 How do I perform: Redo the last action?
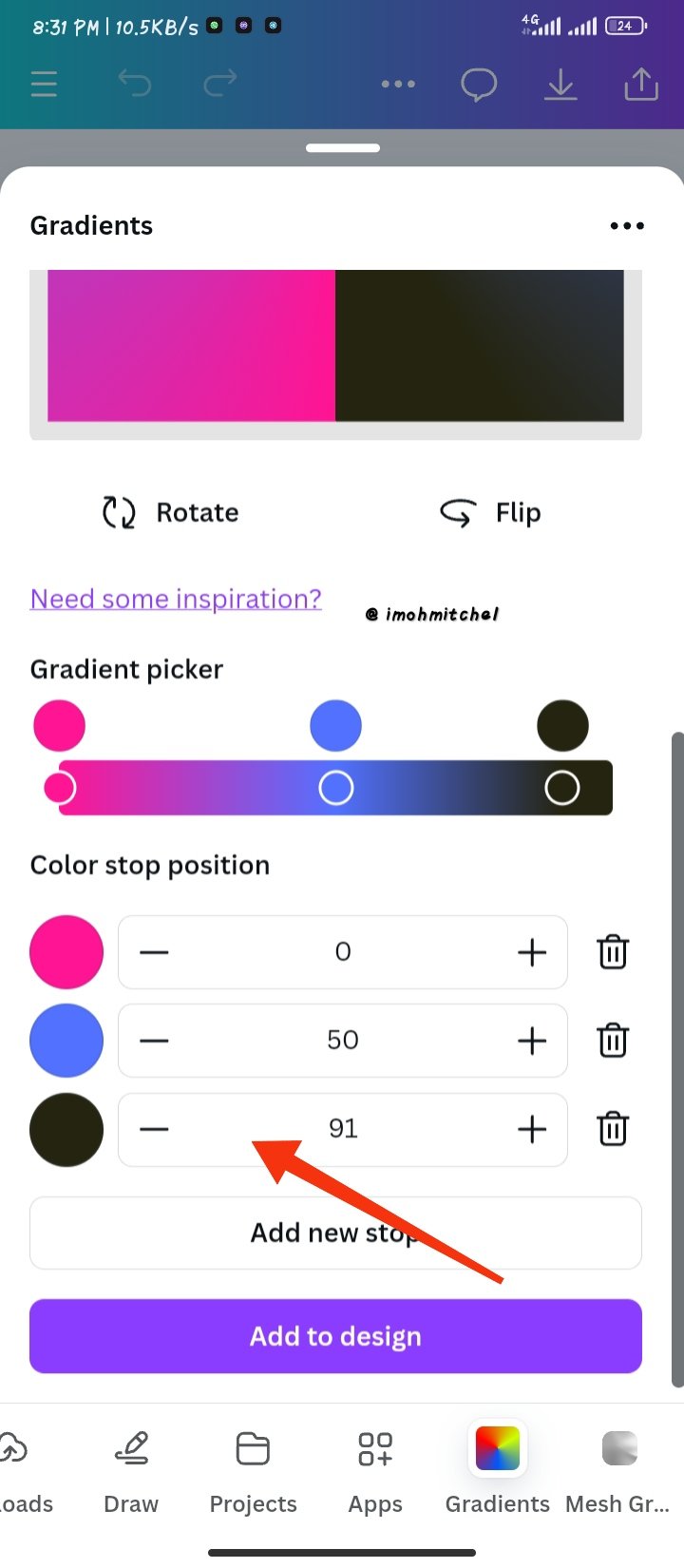click(220, 84)
